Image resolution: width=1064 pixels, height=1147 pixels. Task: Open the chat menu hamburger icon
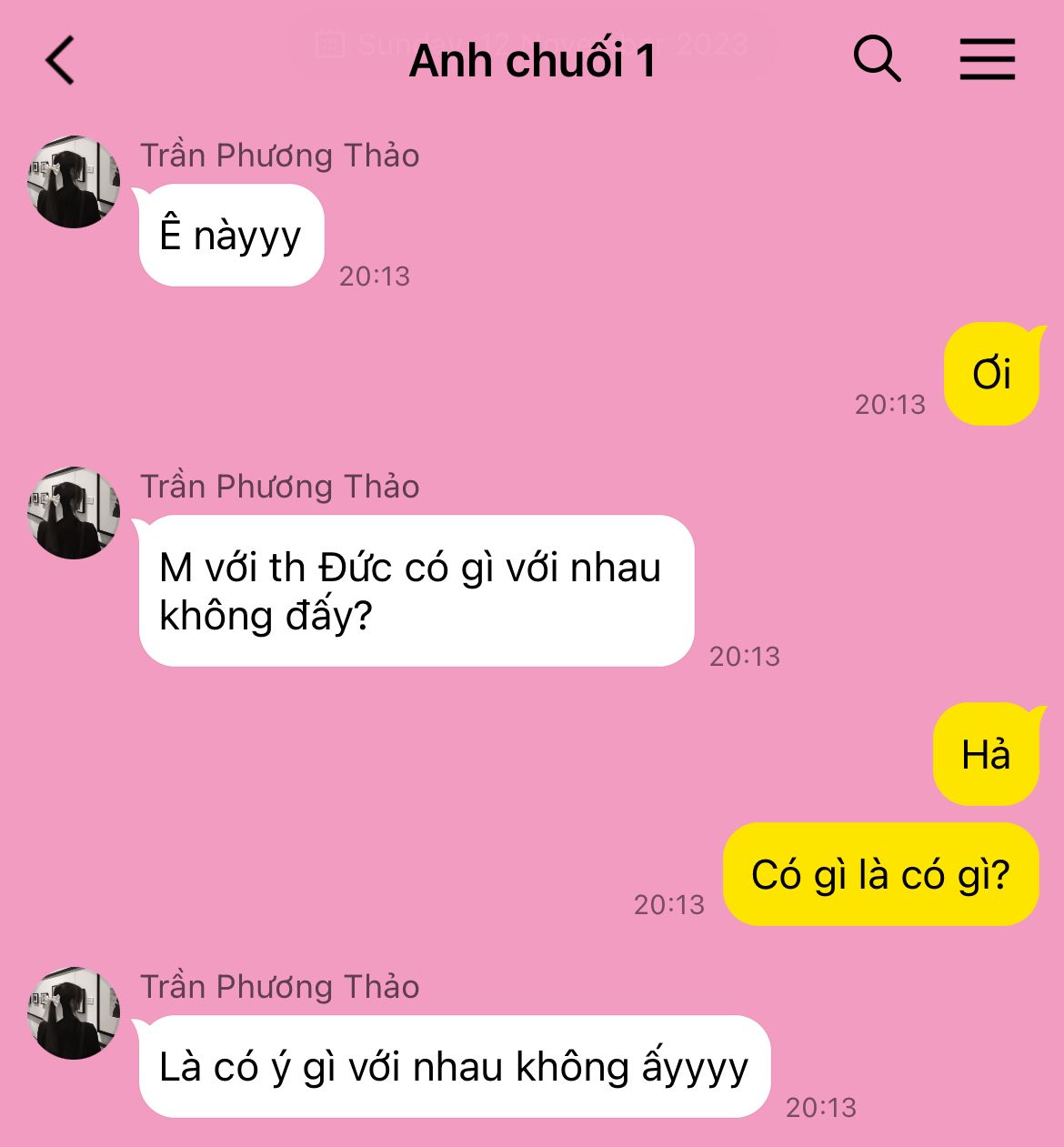pyautogui.click(x=987, y=60)
